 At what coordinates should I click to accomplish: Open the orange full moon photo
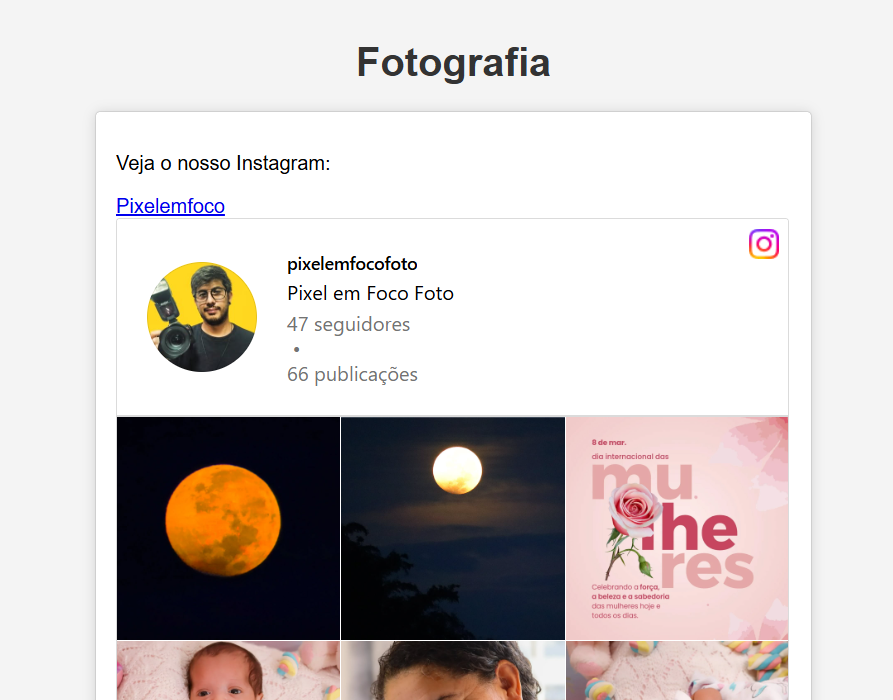coord(228,528)
